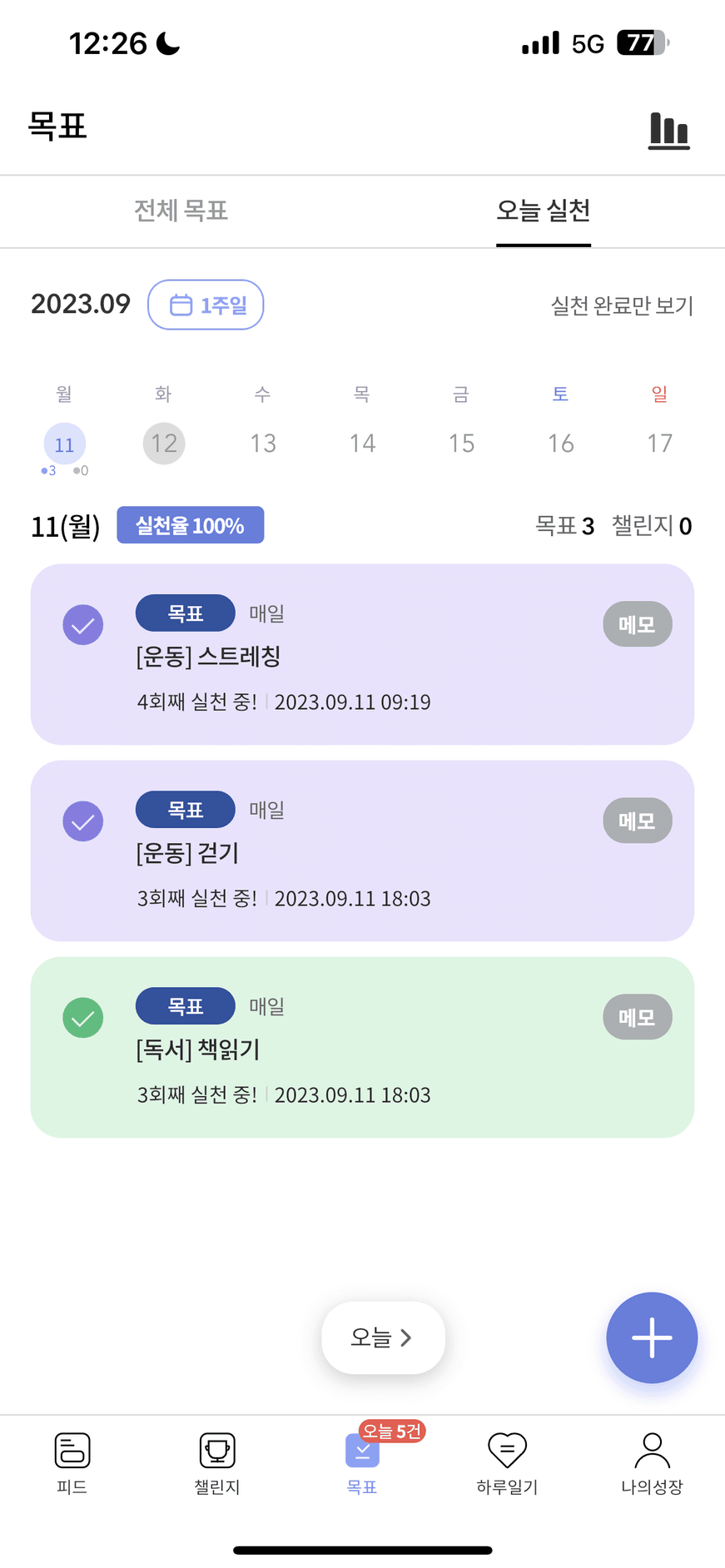Add a new goal with plus button

click(x=652, y=1337)
